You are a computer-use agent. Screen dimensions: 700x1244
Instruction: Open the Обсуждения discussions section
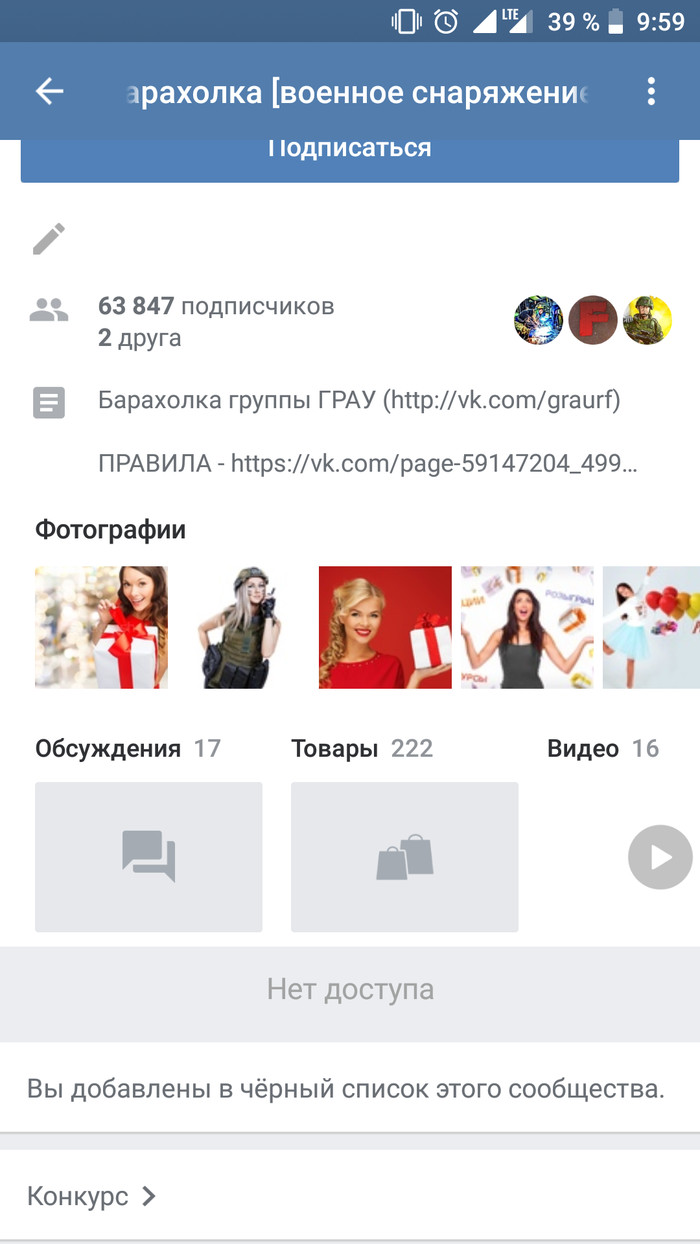pos(148,856)
